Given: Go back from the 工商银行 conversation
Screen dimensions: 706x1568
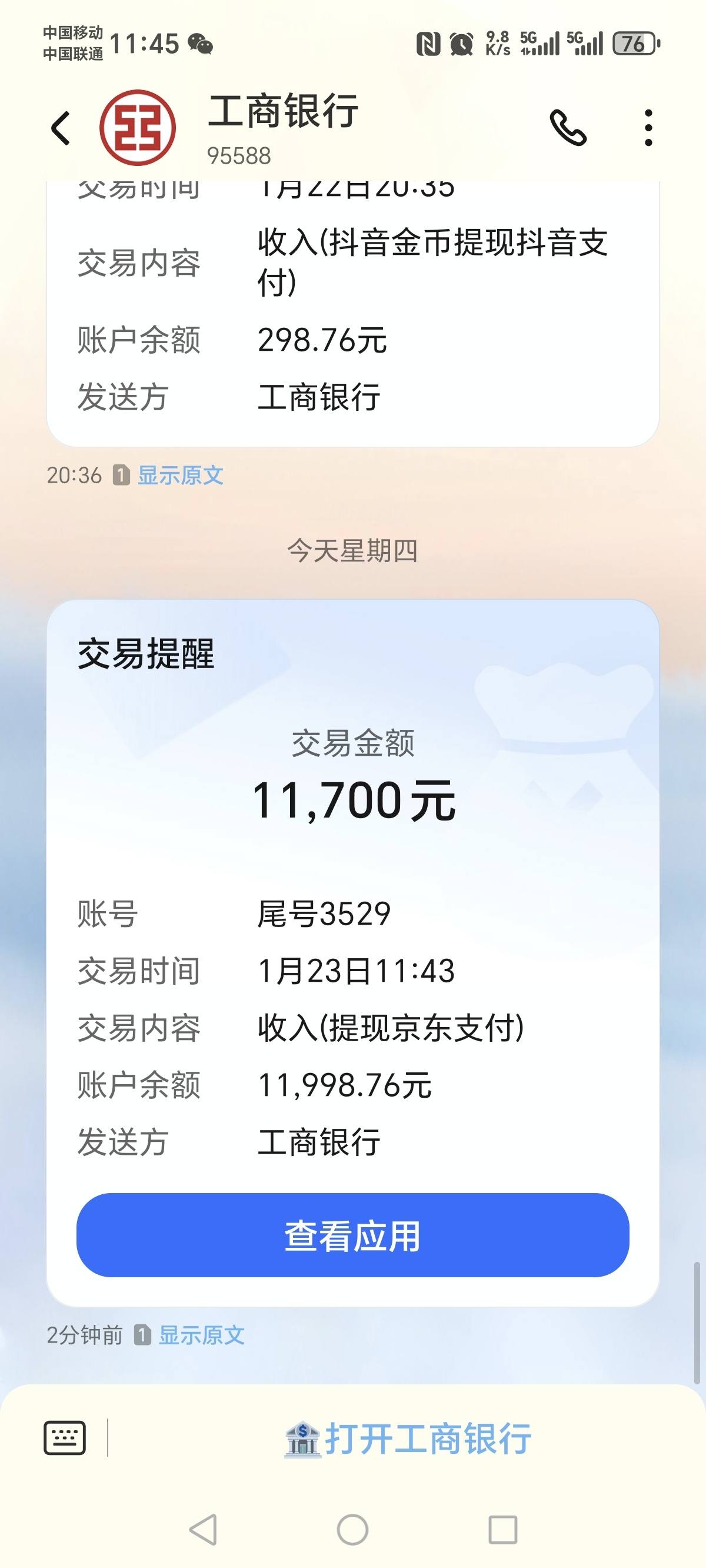Looking at the screenshot, I should (60, 128).
